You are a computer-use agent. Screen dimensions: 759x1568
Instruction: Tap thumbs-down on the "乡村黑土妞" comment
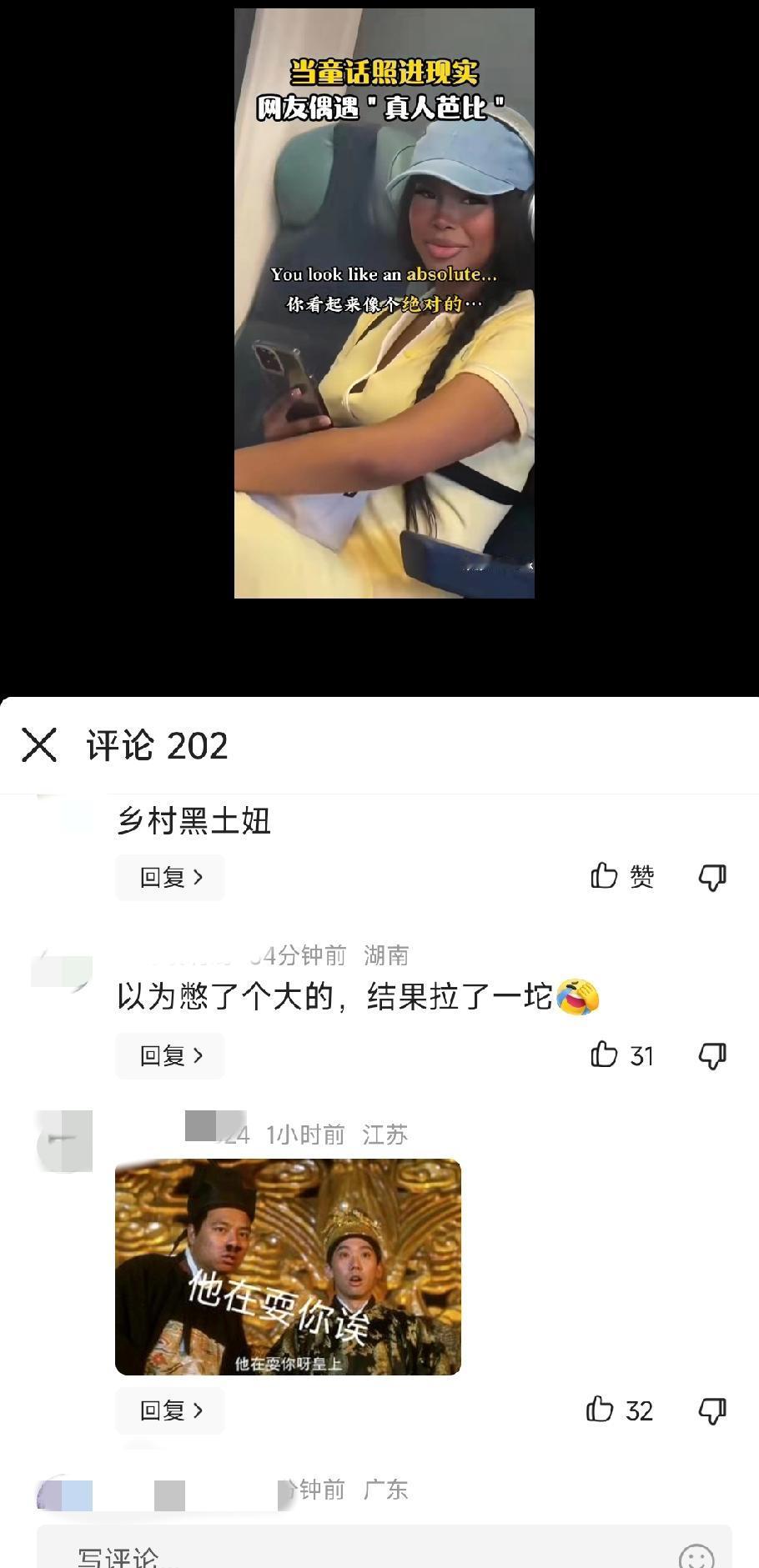click(x=711, y=877)
